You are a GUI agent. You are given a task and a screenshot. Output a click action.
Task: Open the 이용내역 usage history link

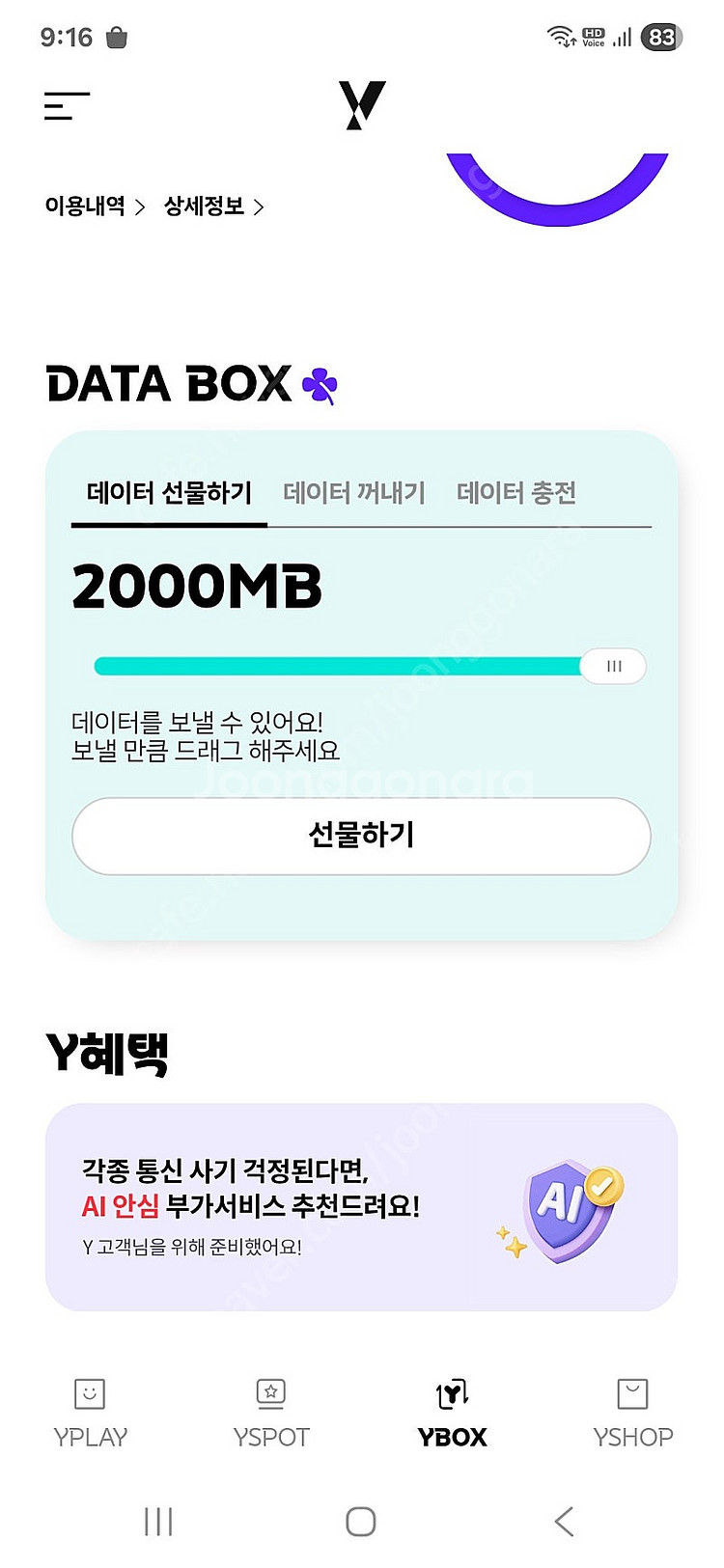(x=94, y=206)
